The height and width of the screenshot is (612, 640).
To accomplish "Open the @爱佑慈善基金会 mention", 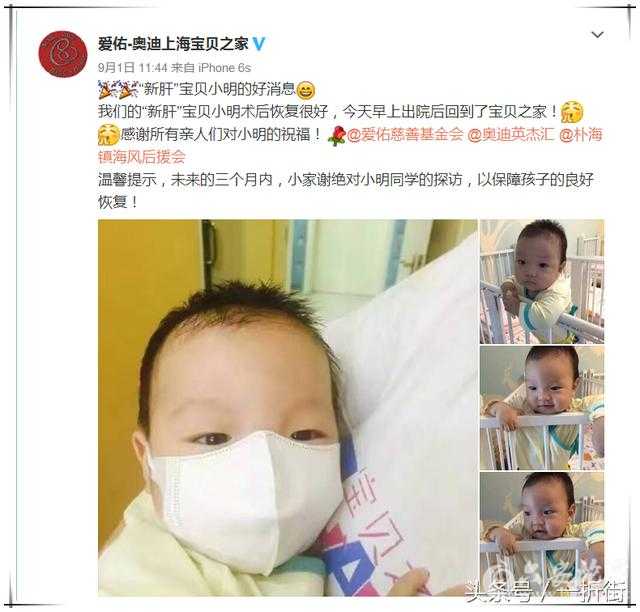I will click(x=405, y=134).
